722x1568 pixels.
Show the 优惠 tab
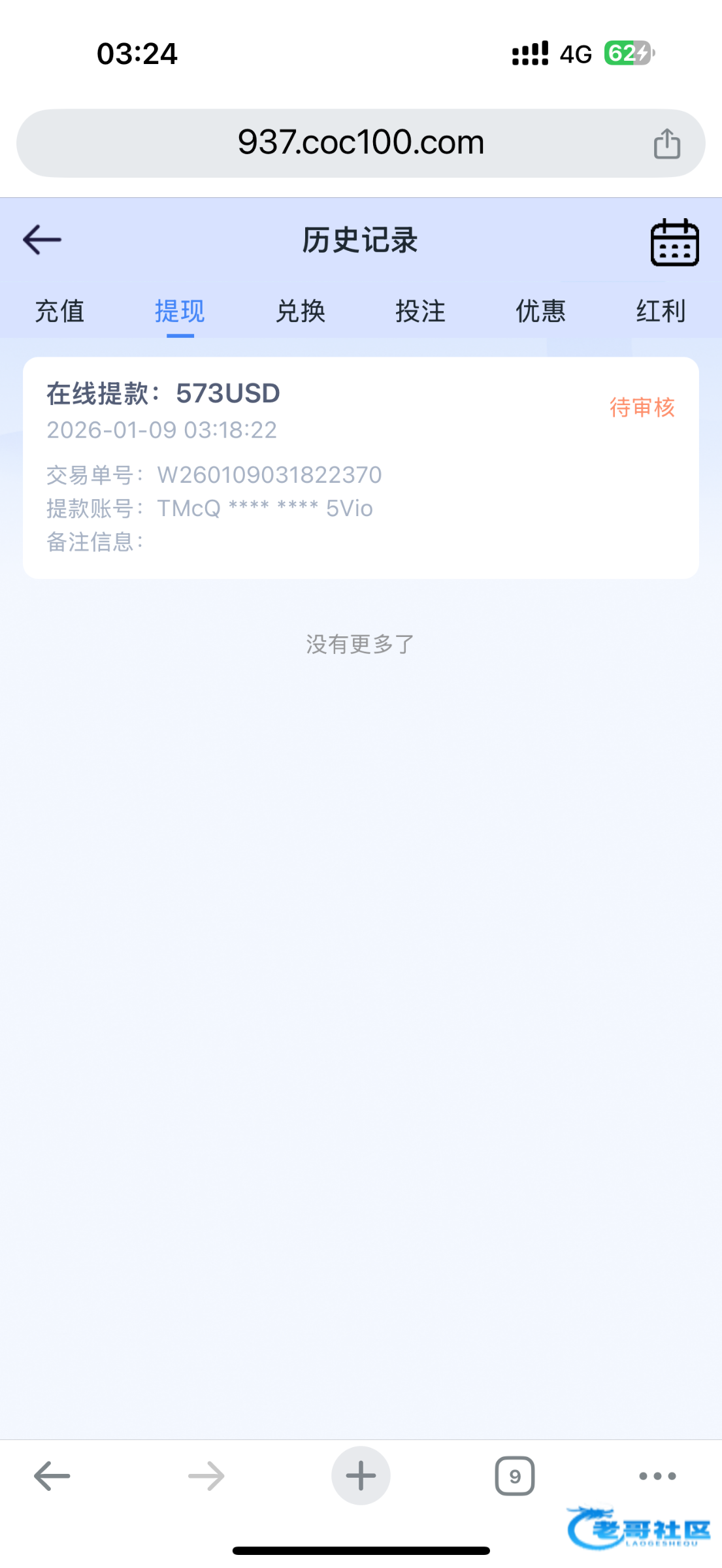[x=540, y=311]
